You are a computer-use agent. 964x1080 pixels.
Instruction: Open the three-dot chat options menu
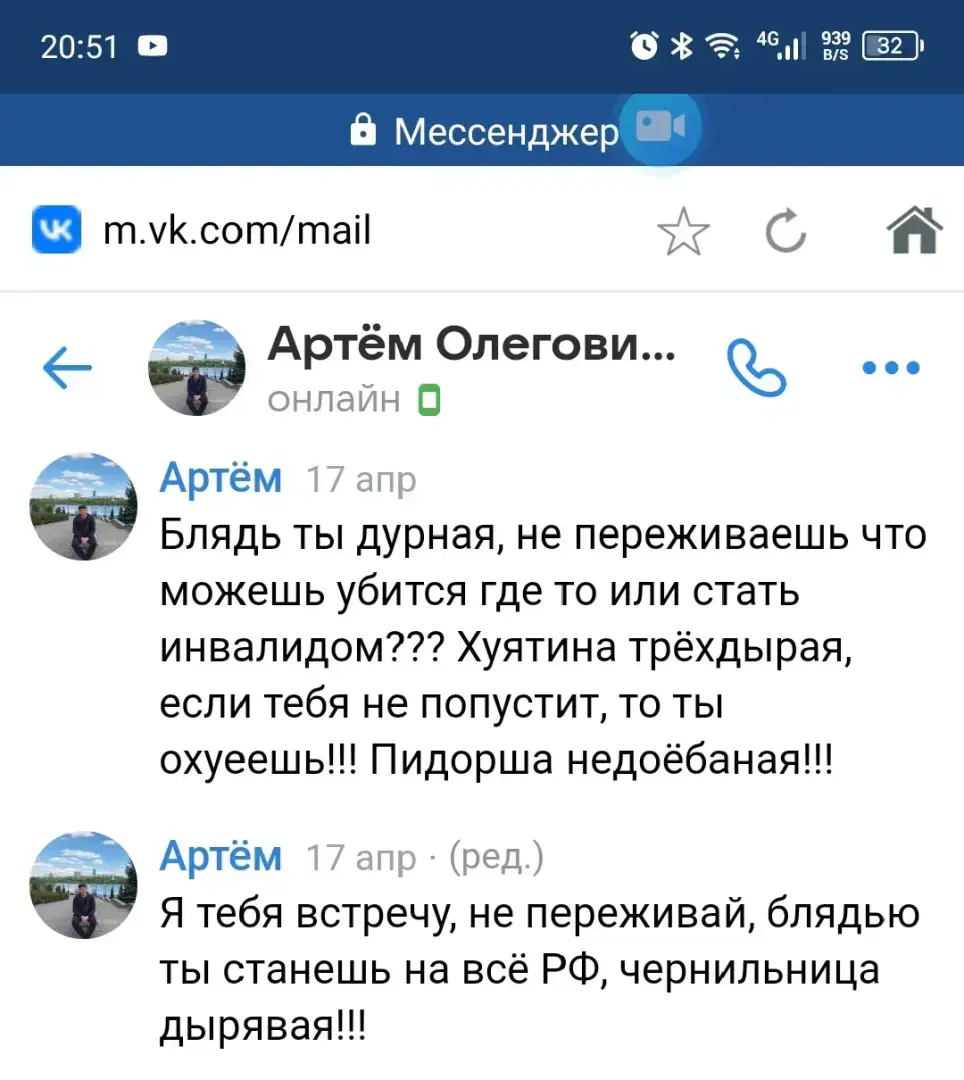pyautogui.click(x=890, y=368)
